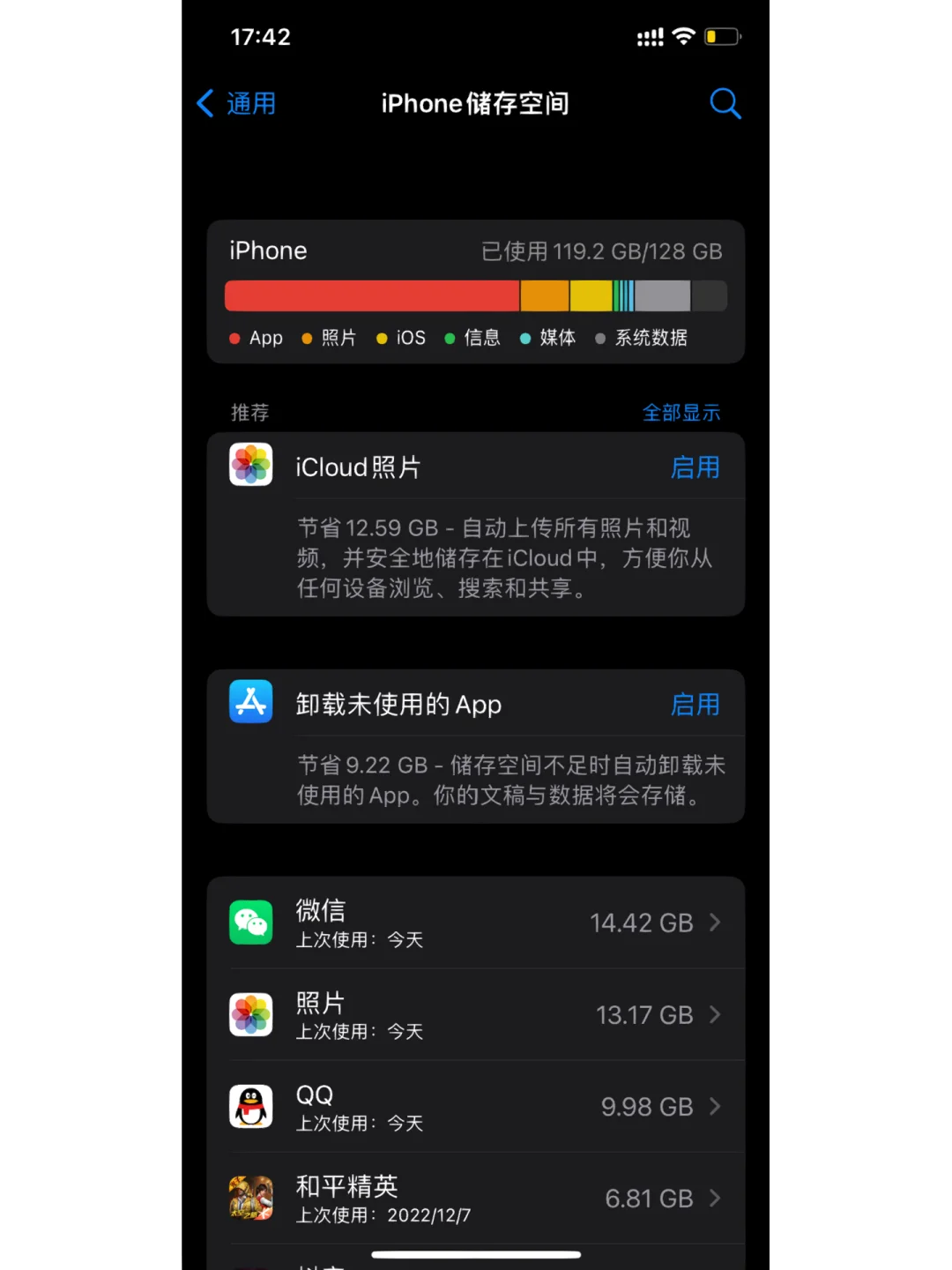Tap 全部显示 to show all recommendations
The width and height of the screenshot is (952, 1270).
pyautogui.click(x=681, y=413)
